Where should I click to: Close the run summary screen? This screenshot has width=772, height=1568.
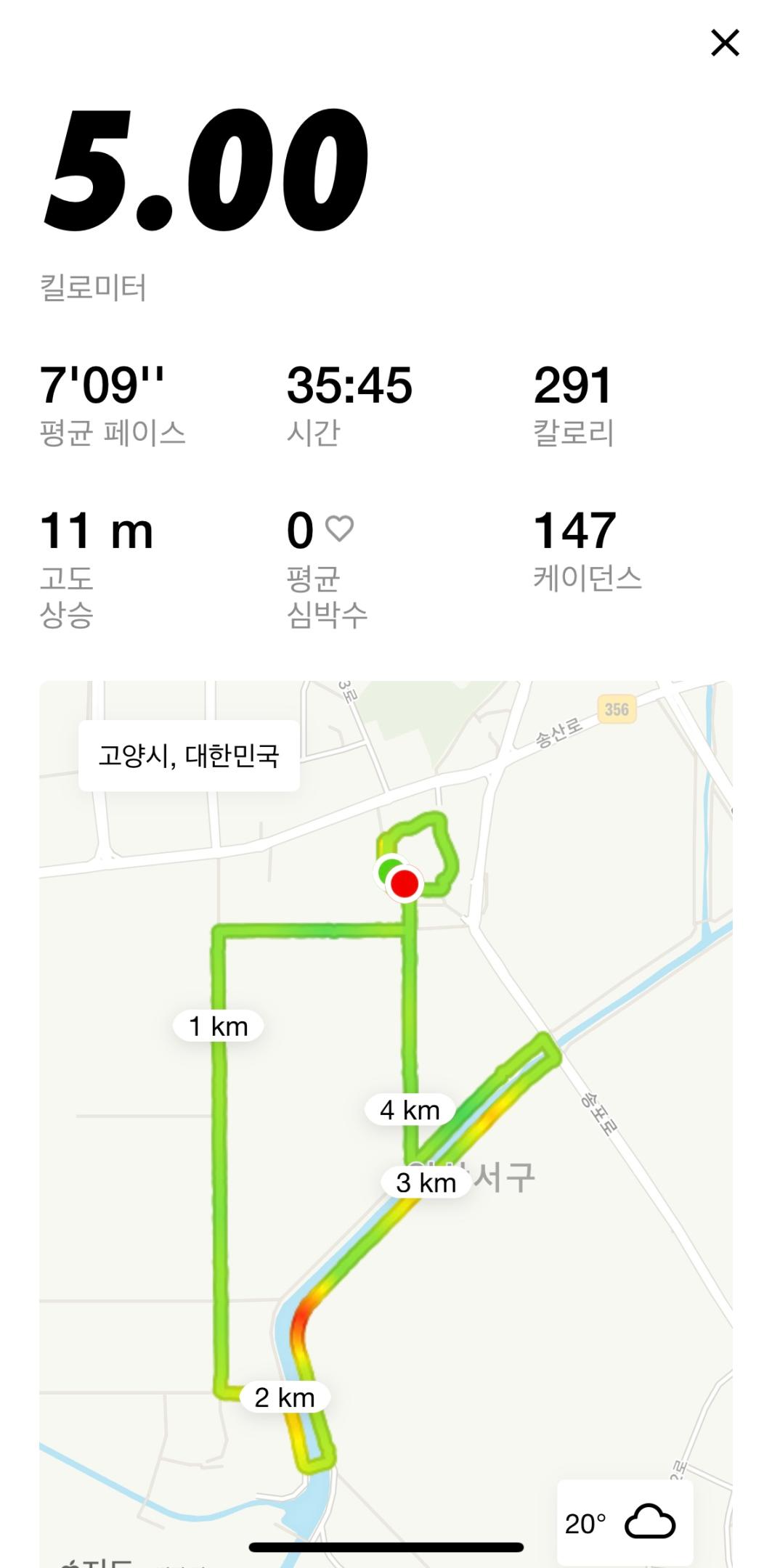pos(724,44)
